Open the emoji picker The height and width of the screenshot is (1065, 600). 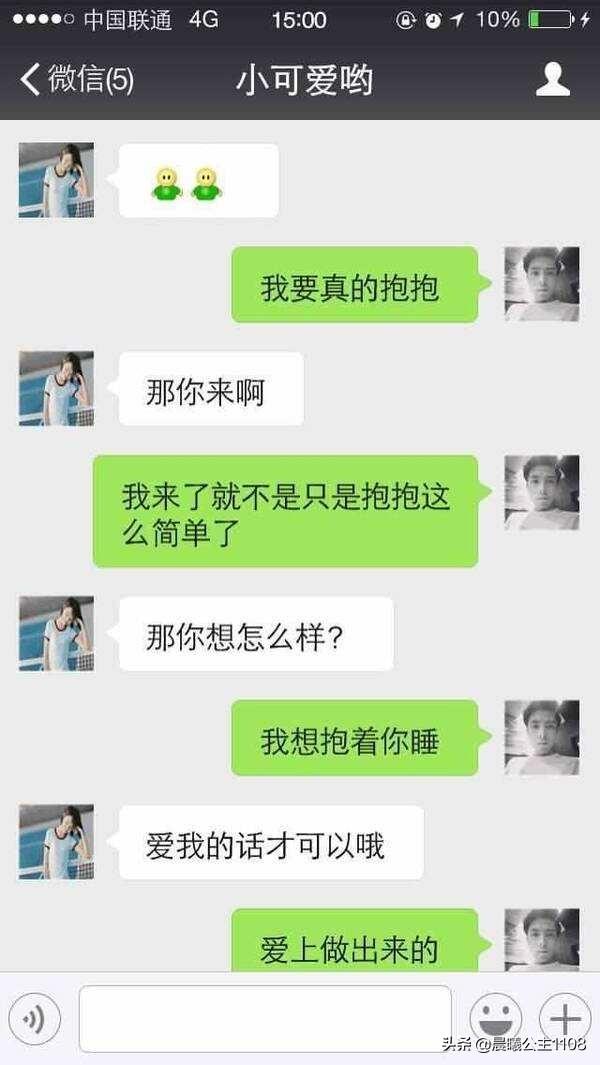point(495,1018)
